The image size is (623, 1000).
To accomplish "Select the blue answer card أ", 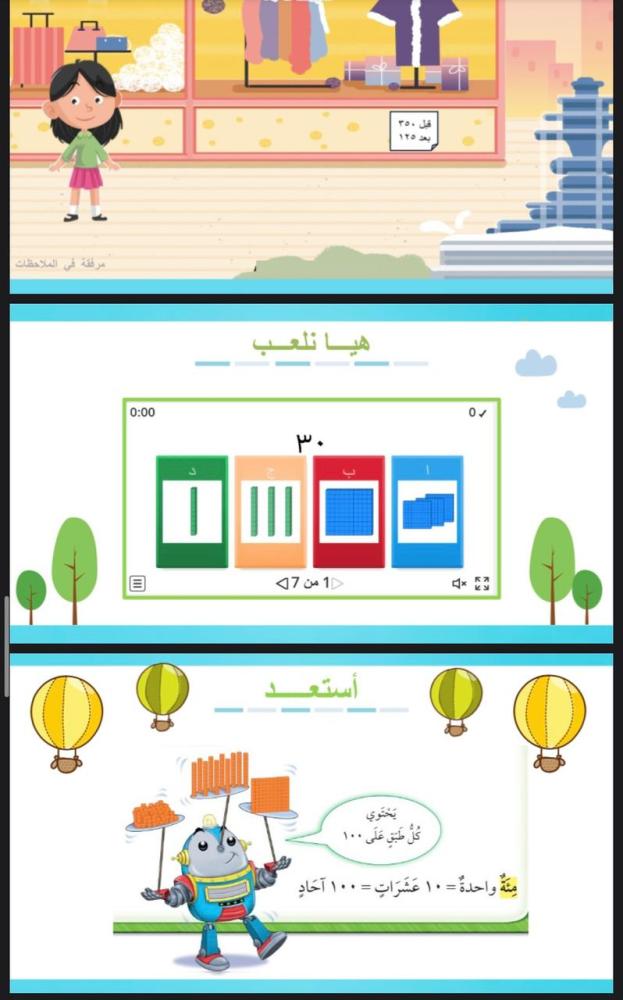I will point(427,512).
